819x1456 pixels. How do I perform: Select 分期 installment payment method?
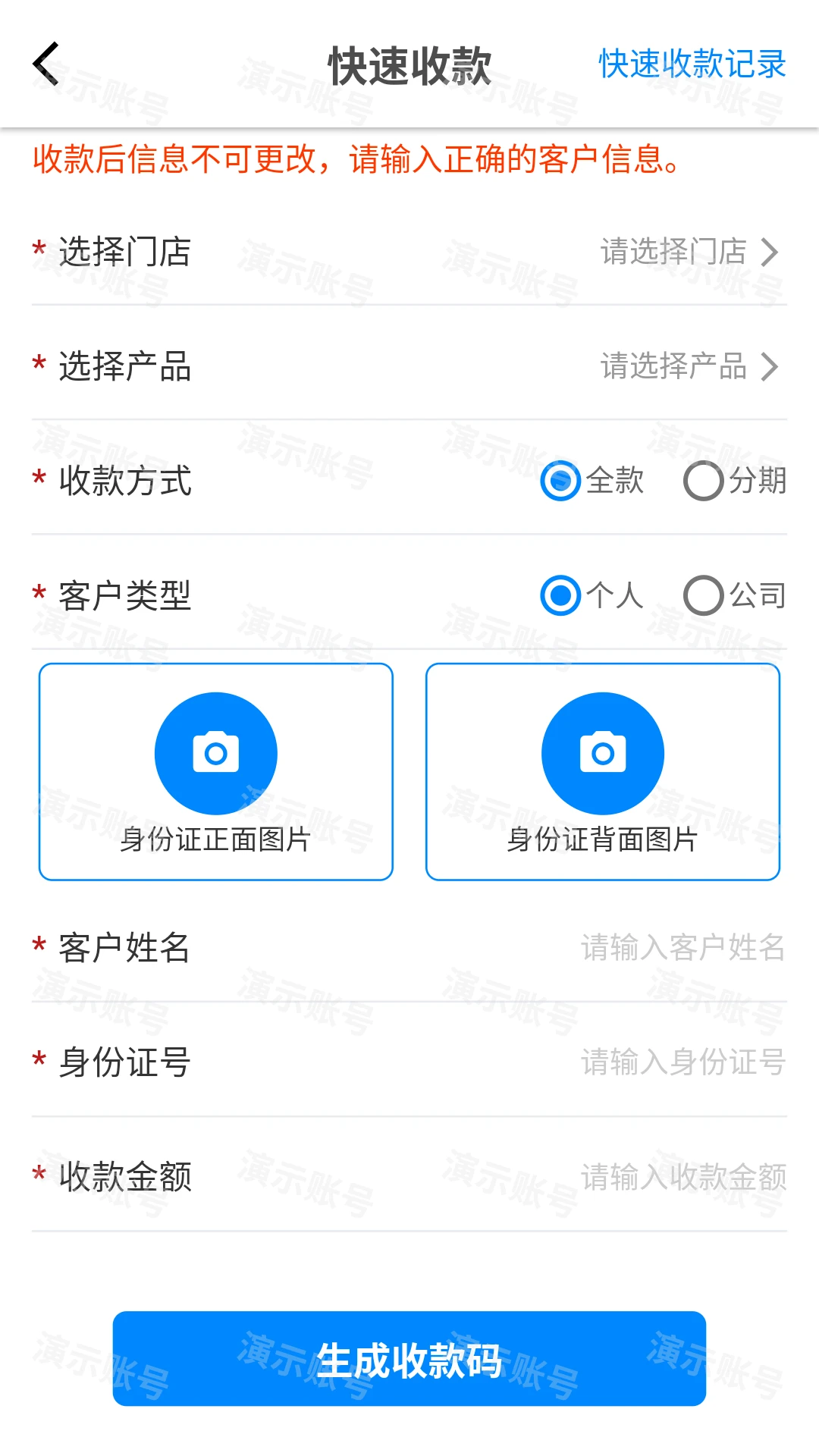pos(704,481)
